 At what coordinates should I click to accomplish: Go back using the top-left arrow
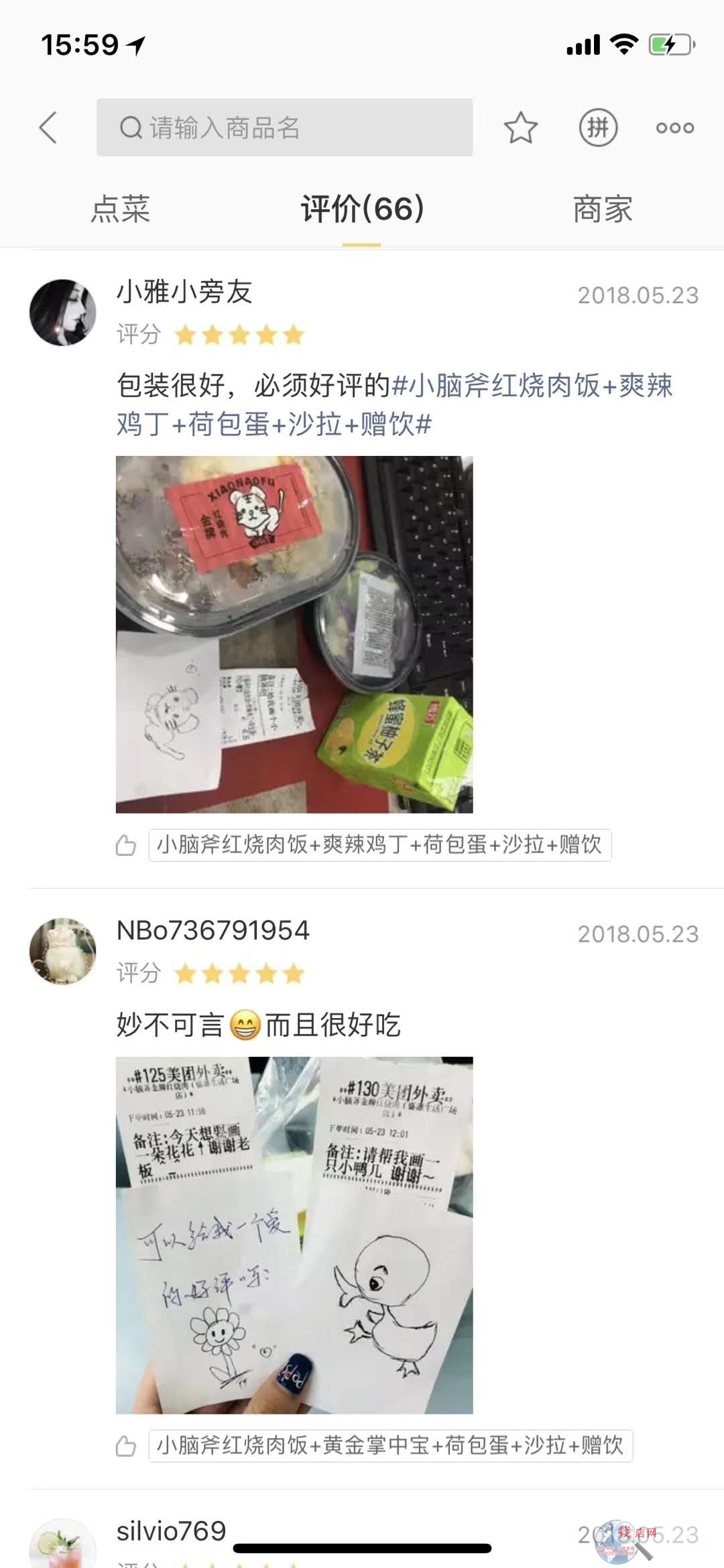point(48,127)
